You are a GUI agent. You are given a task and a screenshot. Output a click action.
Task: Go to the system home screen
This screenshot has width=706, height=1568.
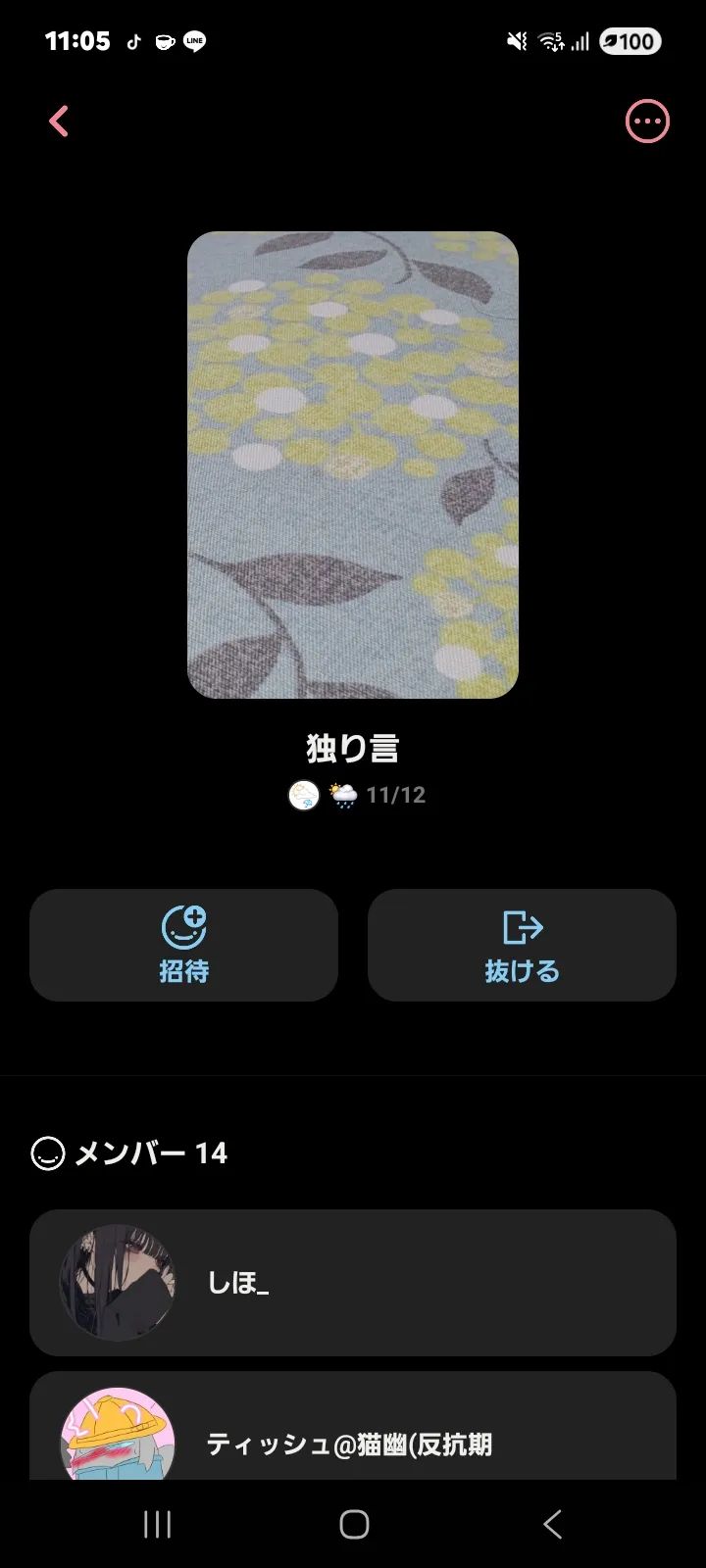click(354, 1524)
